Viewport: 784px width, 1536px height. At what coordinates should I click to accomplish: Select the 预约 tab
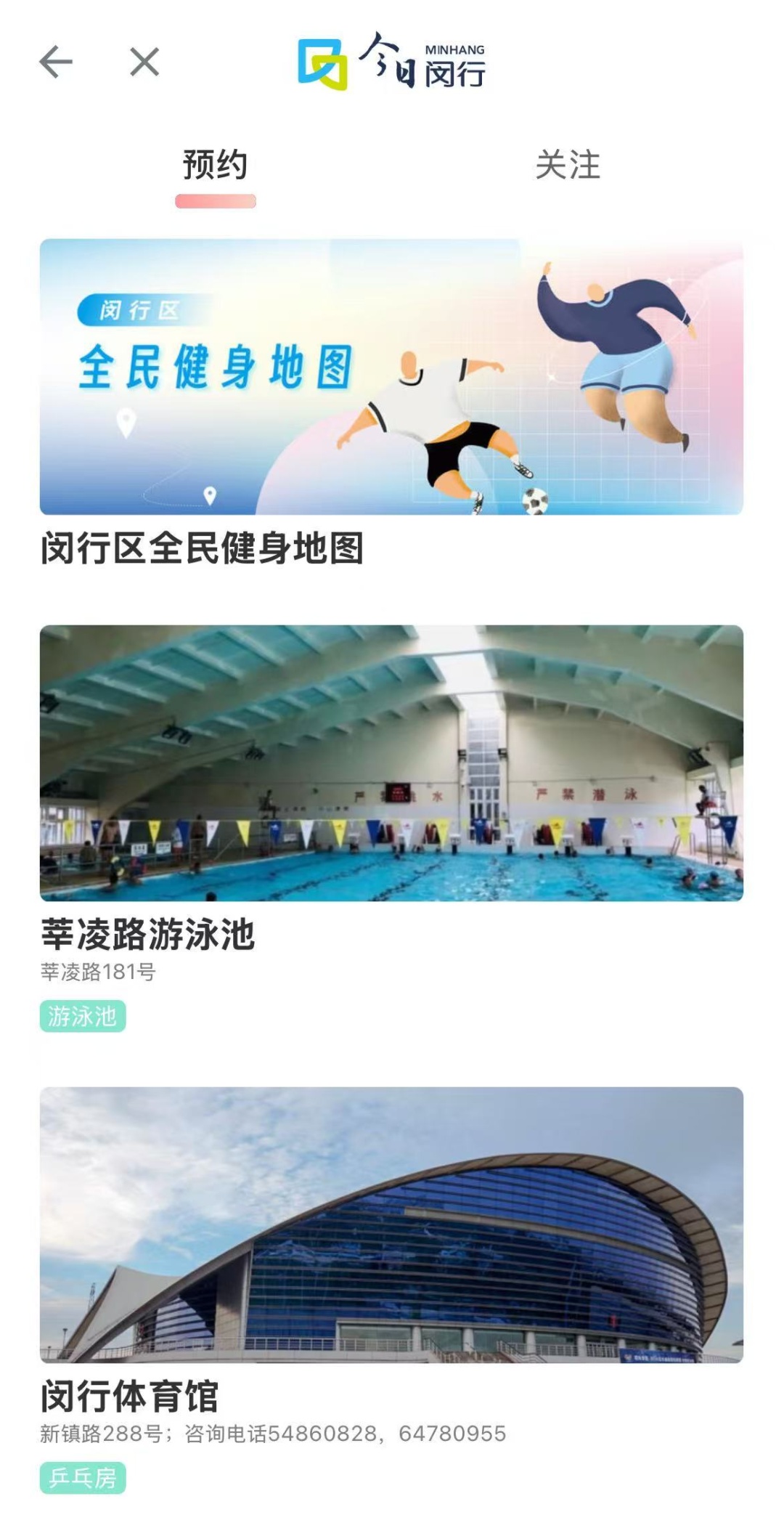pyautogui.click(x=215, y=165)
